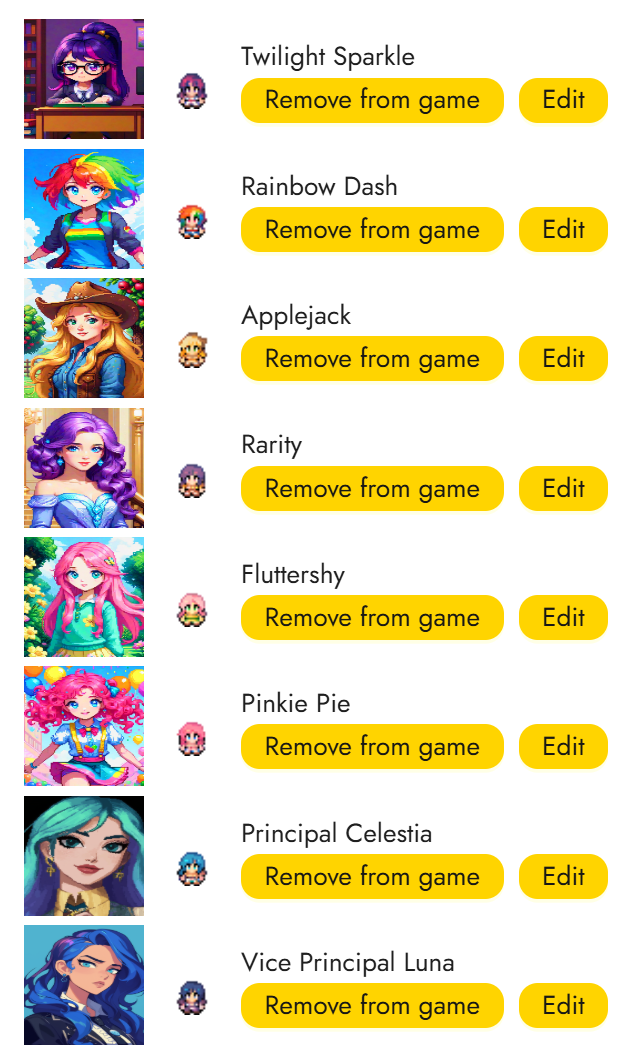
Task: Remove Principal Celestia from the game
Action: [372, 877]
